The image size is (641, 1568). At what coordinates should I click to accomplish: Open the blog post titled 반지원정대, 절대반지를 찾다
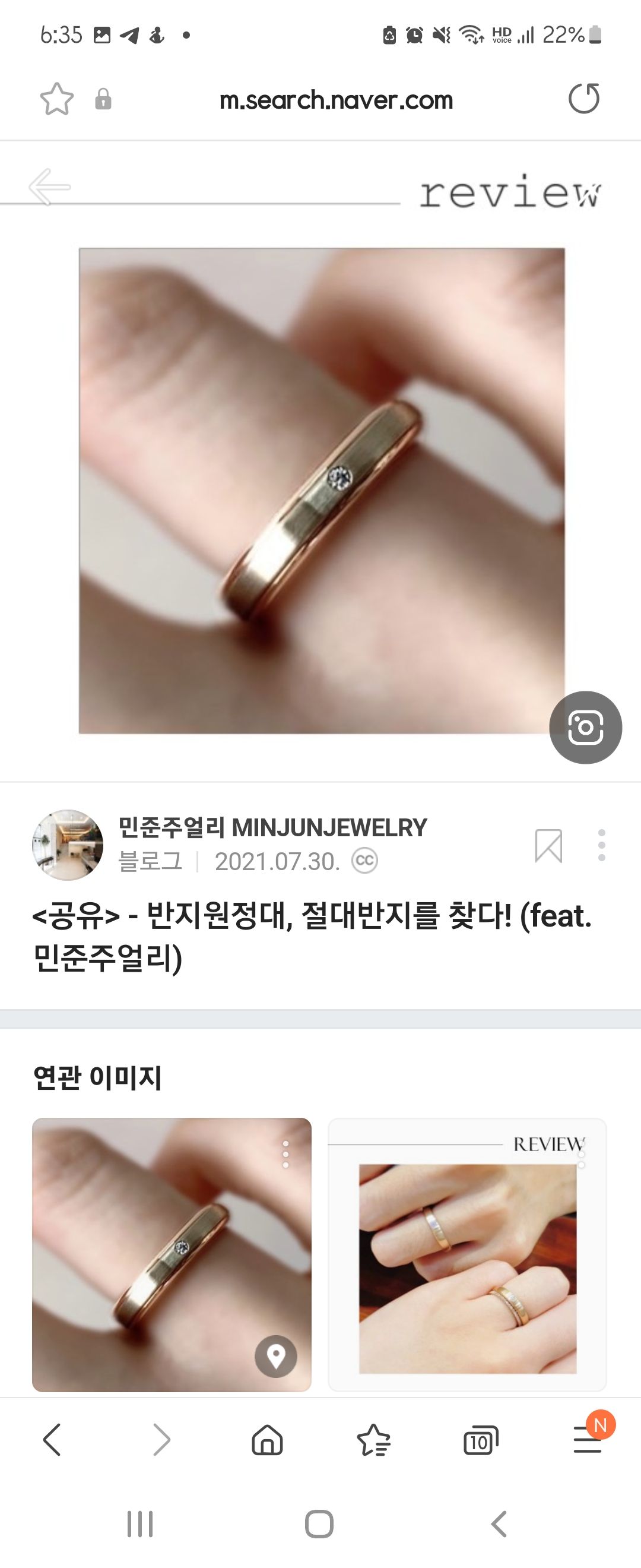[x=312, y=936]
